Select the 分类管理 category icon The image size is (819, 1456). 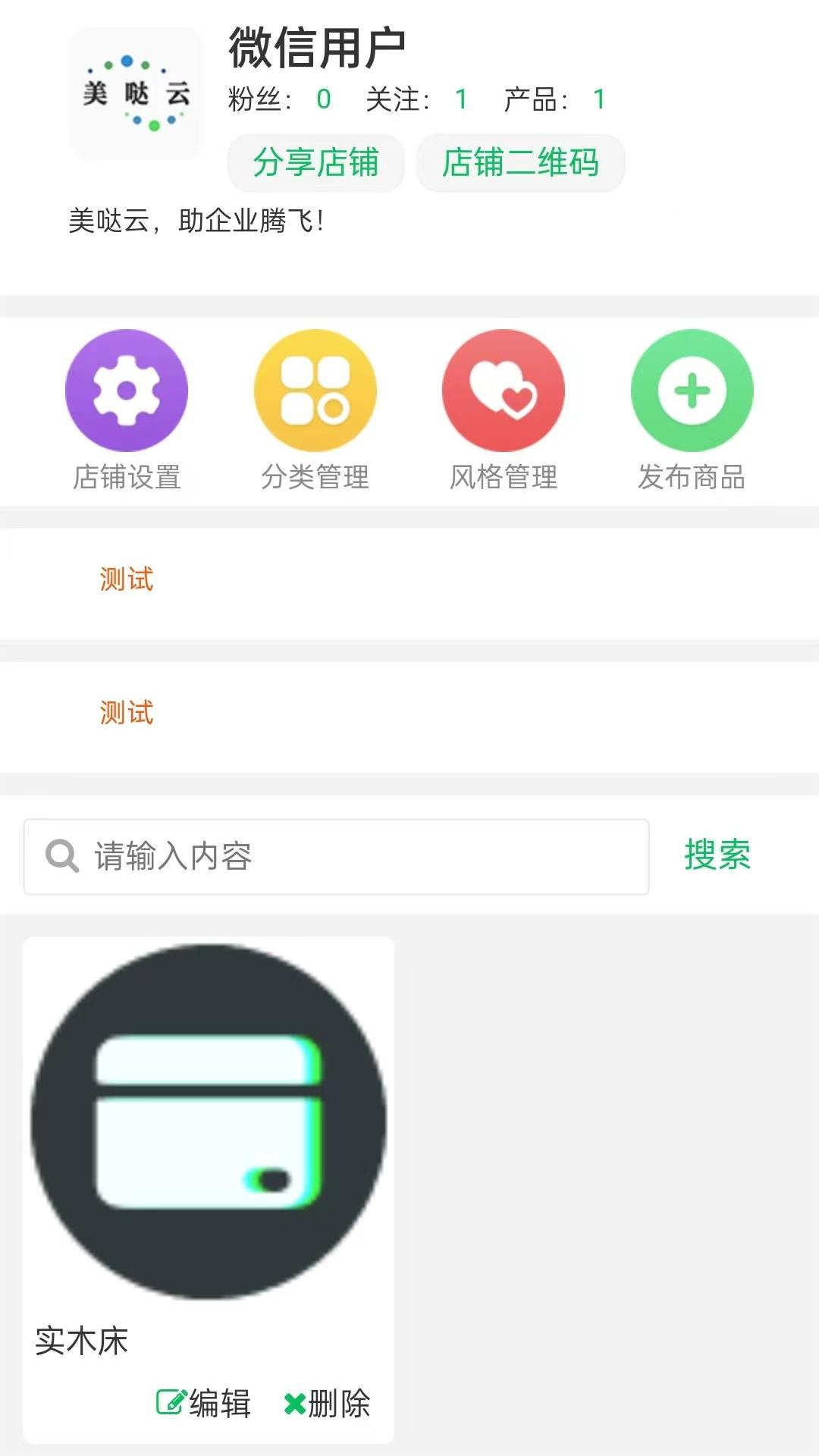click(315, 390)
